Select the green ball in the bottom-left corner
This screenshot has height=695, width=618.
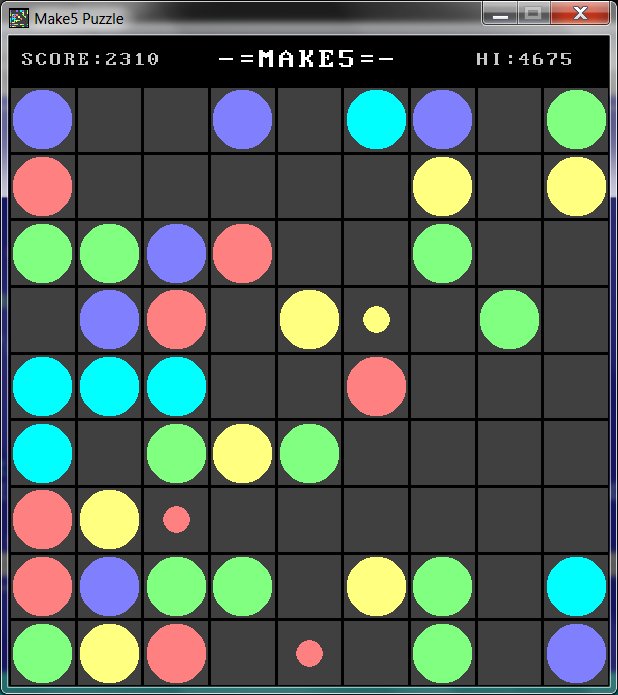click(x=42, y=653)
